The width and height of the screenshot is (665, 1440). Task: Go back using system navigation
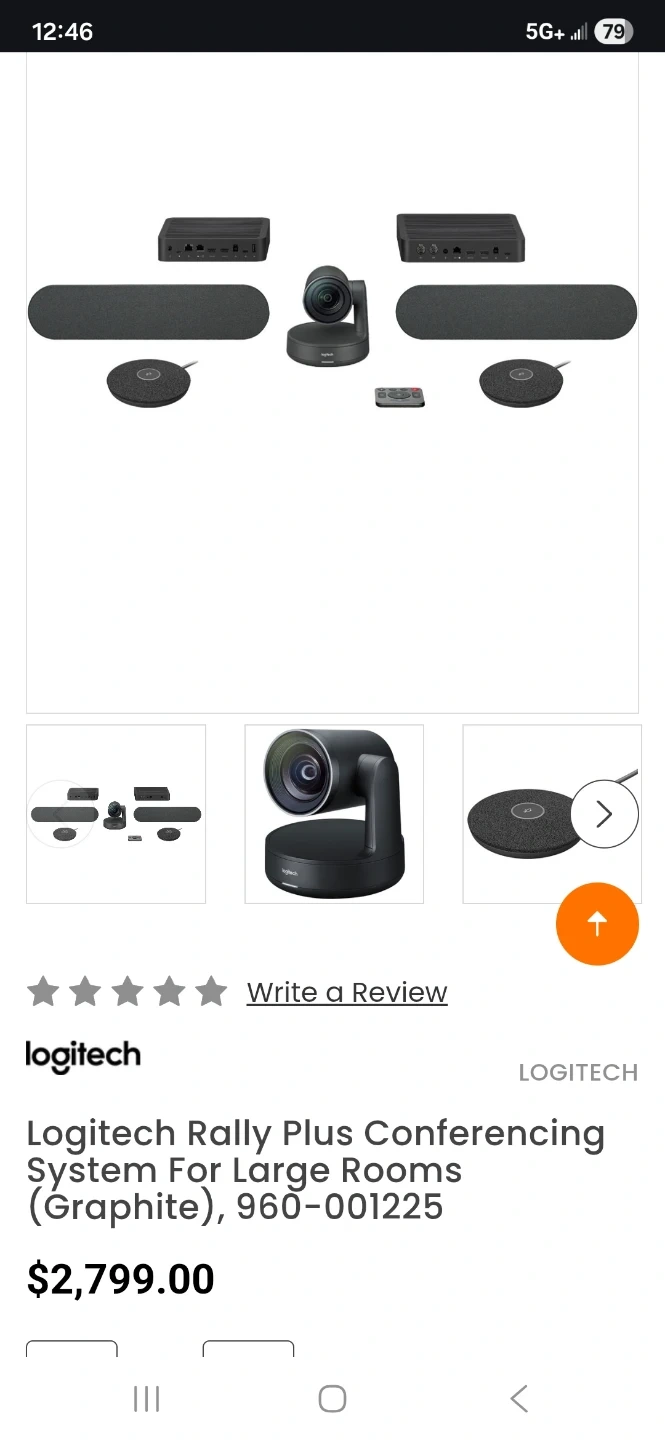coord(518,1398)
